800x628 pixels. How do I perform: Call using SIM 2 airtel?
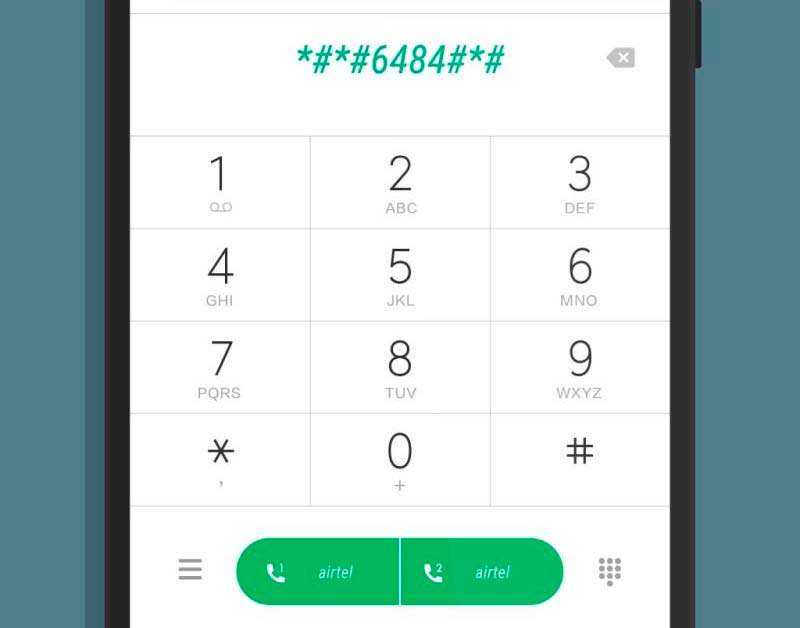(482, 572)
